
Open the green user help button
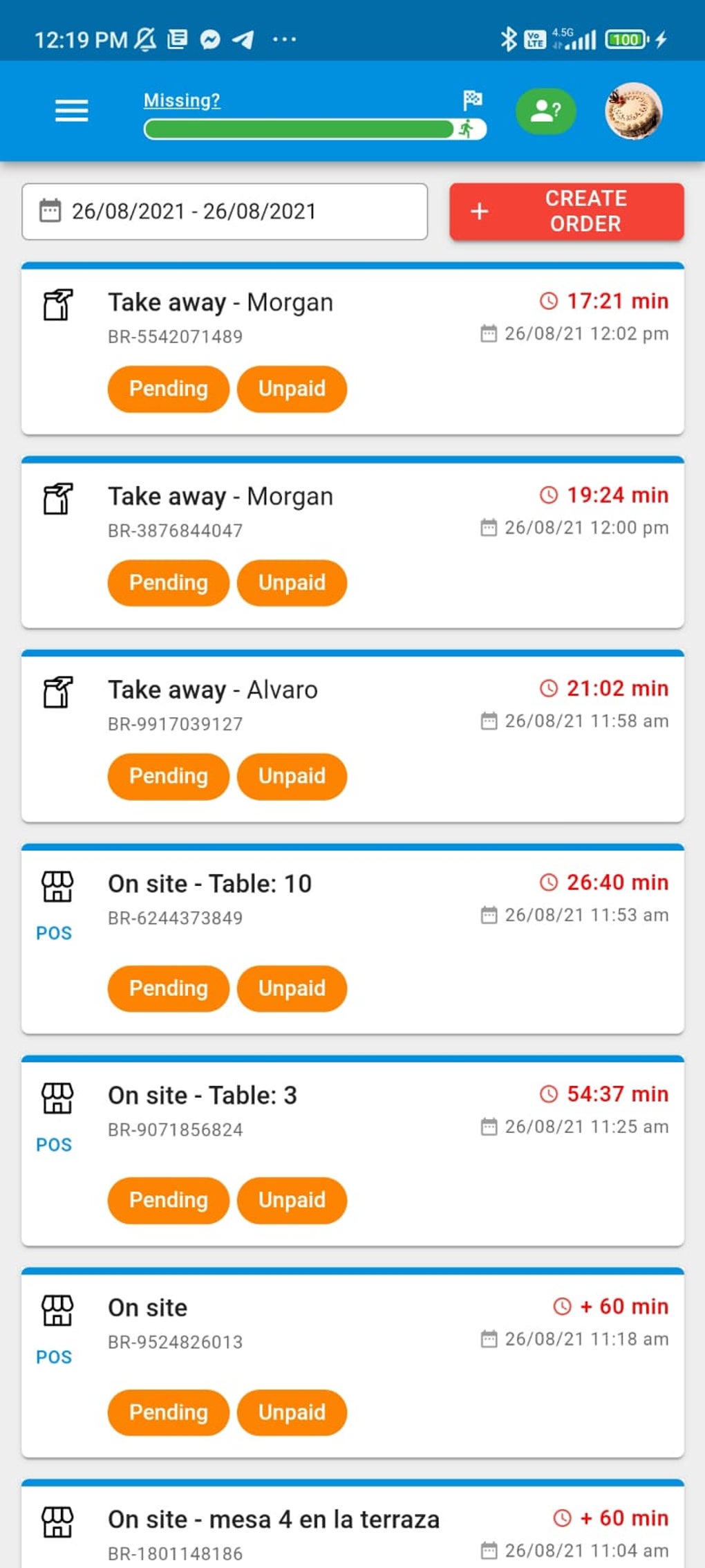tap(545, 111)
